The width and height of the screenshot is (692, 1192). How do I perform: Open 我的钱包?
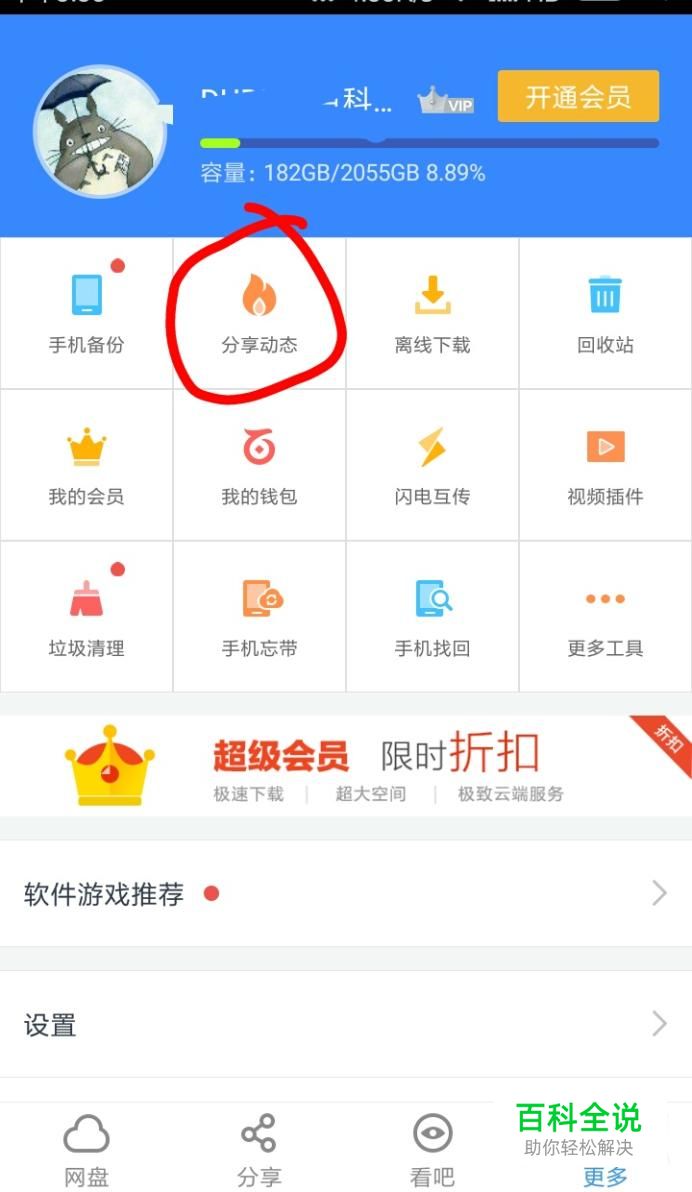coord(260,465)
